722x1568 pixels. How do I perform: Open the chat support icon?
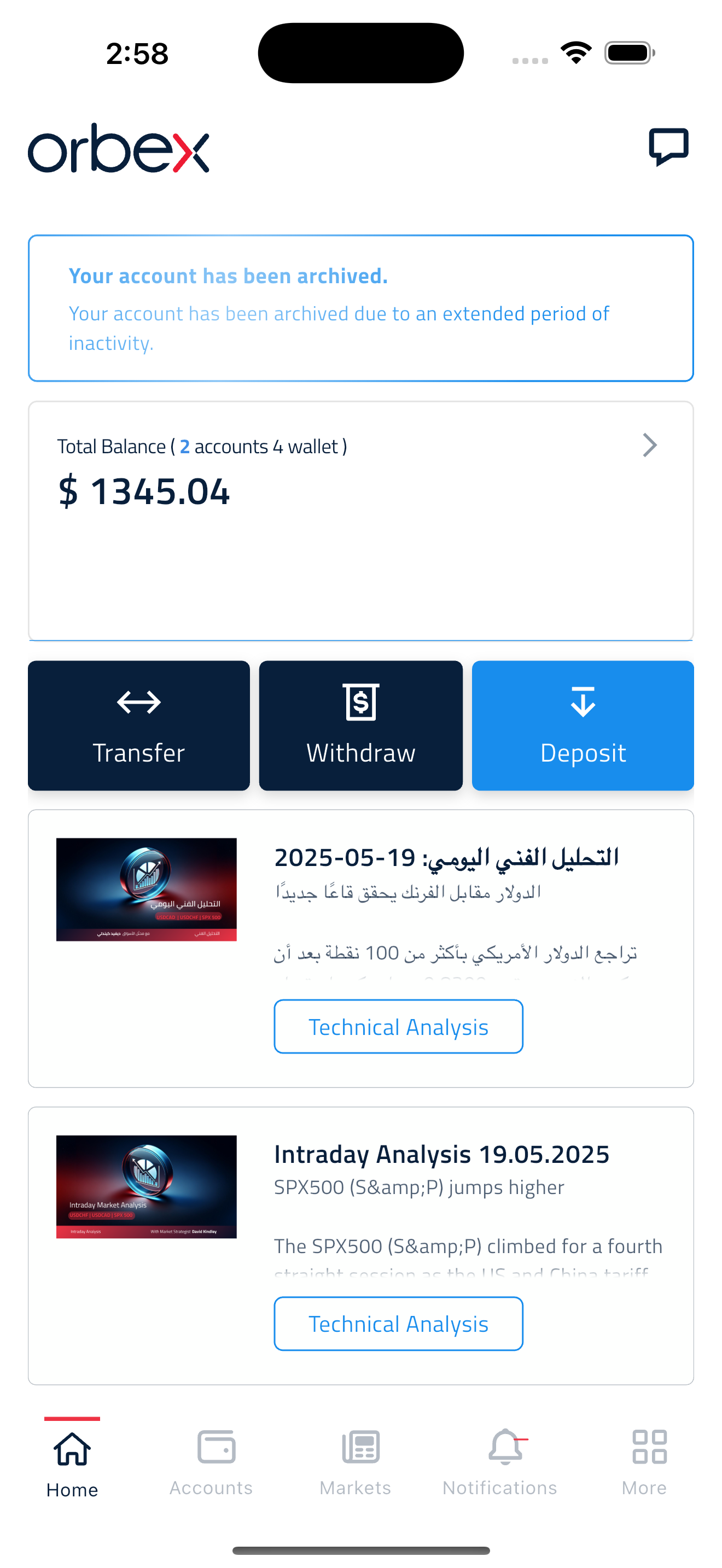click(x=668, y=146)
